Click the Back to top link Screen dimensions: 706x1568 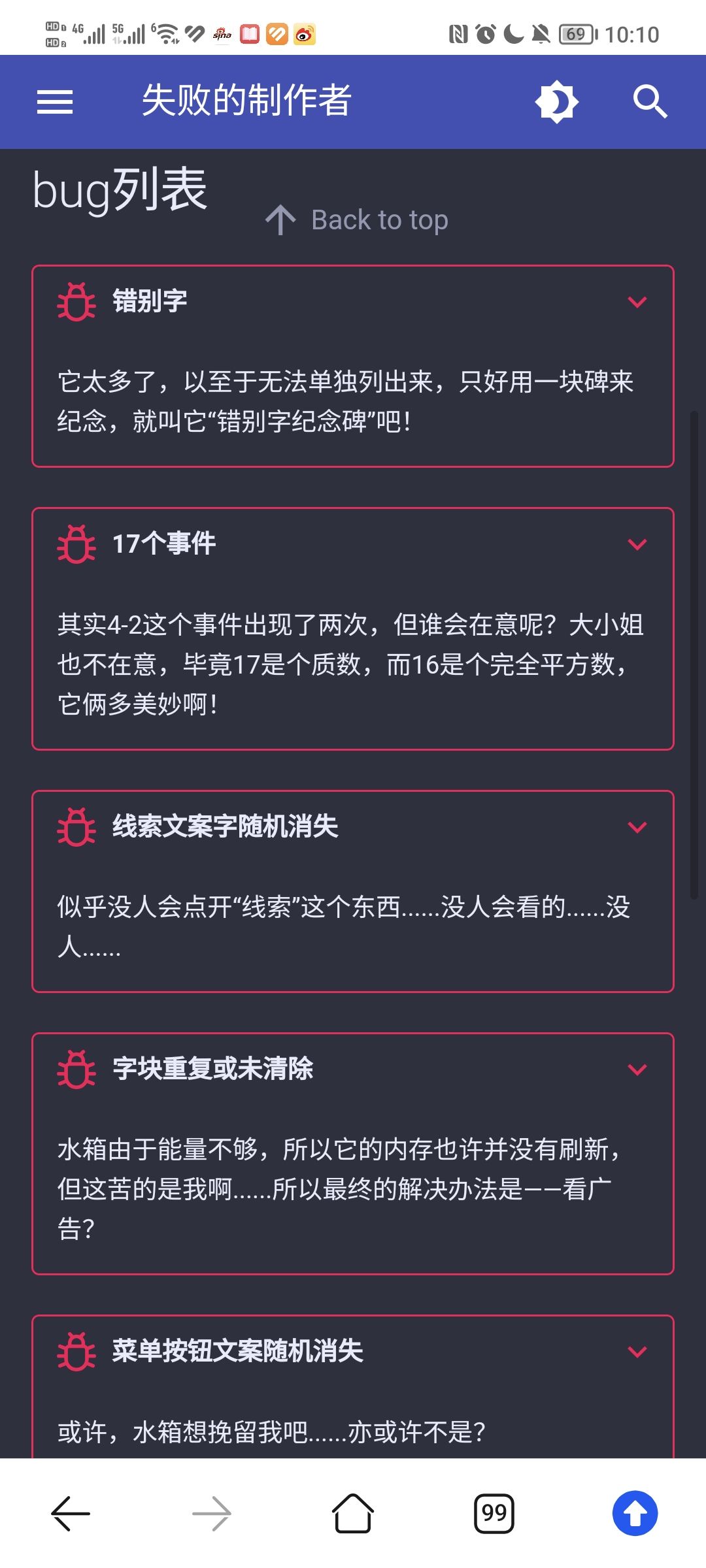[x=379, y=218]
